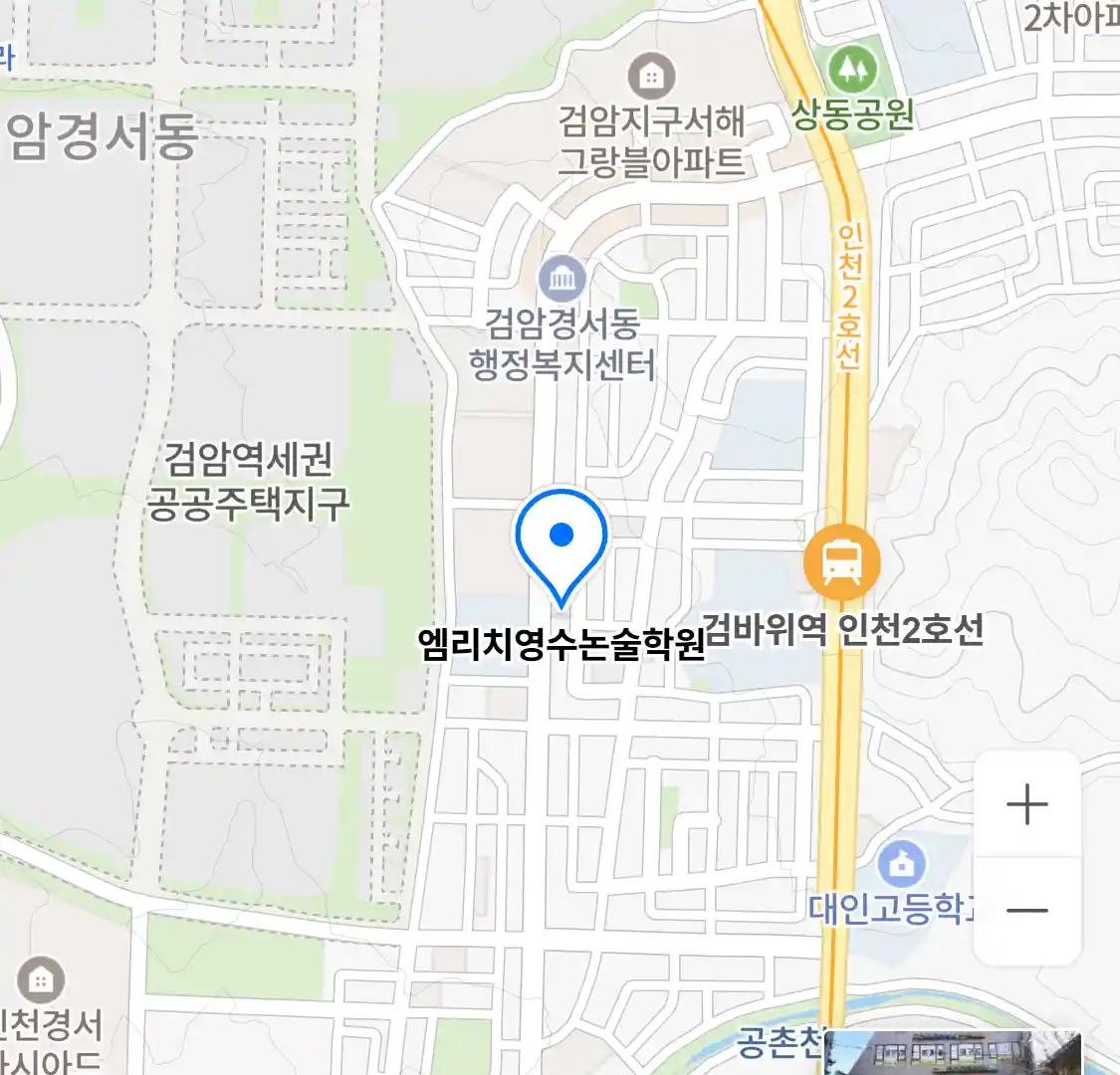Select the 검바위역 subway station marker

pos(842,562)
